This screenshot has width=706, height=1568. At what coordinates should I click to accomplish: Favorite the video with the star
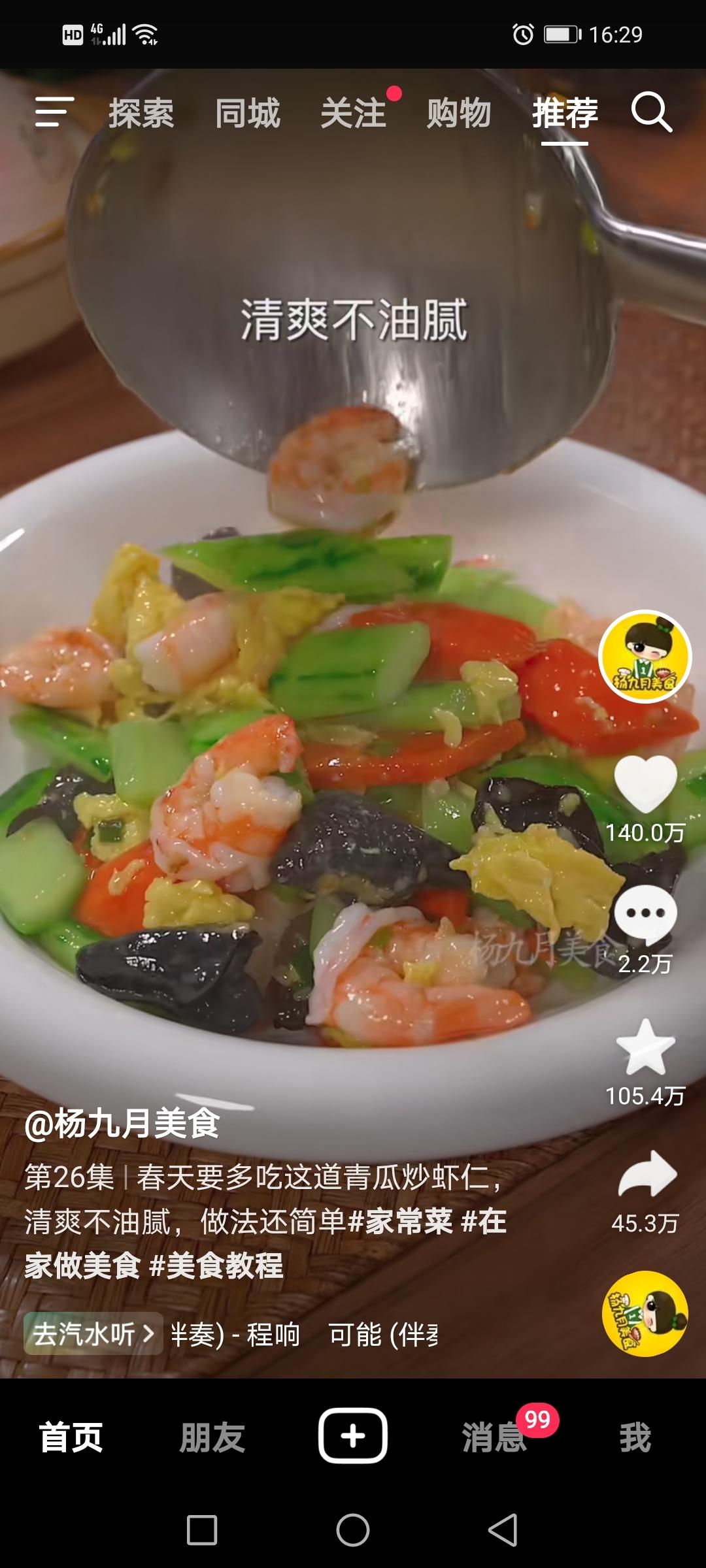pos(645,1047)
